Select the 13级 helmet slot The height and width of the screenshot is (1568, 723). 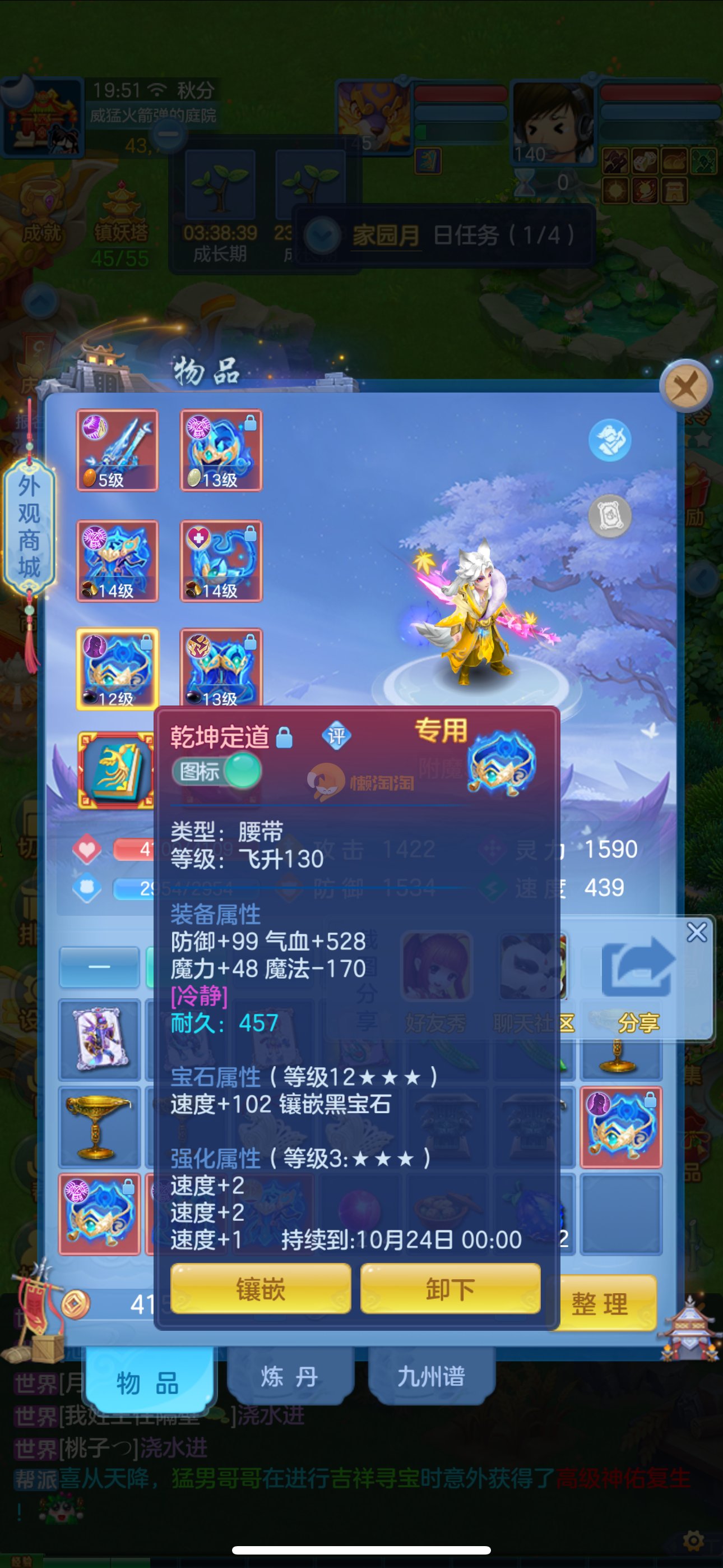[221, 450]
